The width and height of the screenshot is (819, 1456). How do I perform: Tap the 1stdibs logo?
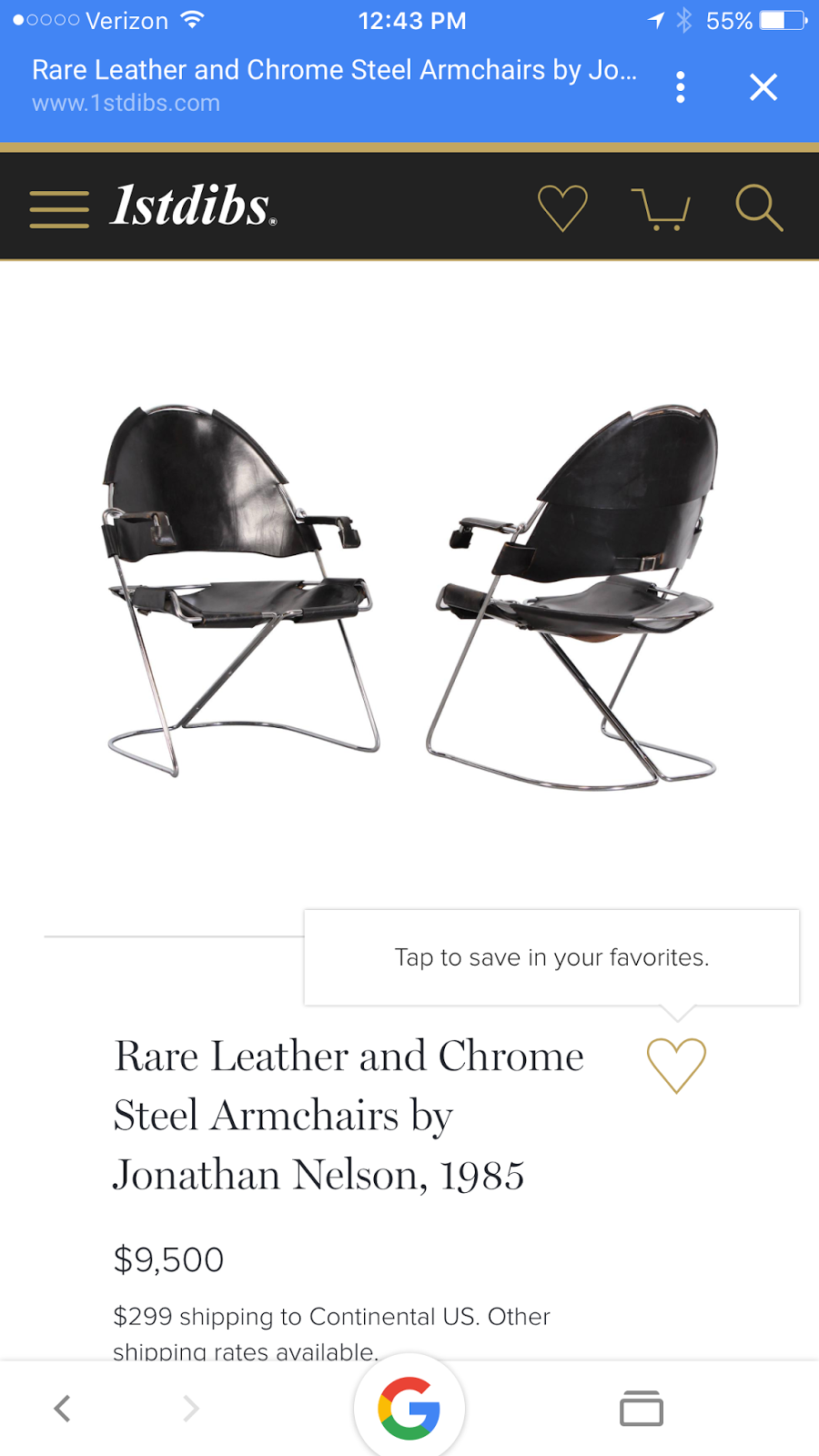pos(193,207)
